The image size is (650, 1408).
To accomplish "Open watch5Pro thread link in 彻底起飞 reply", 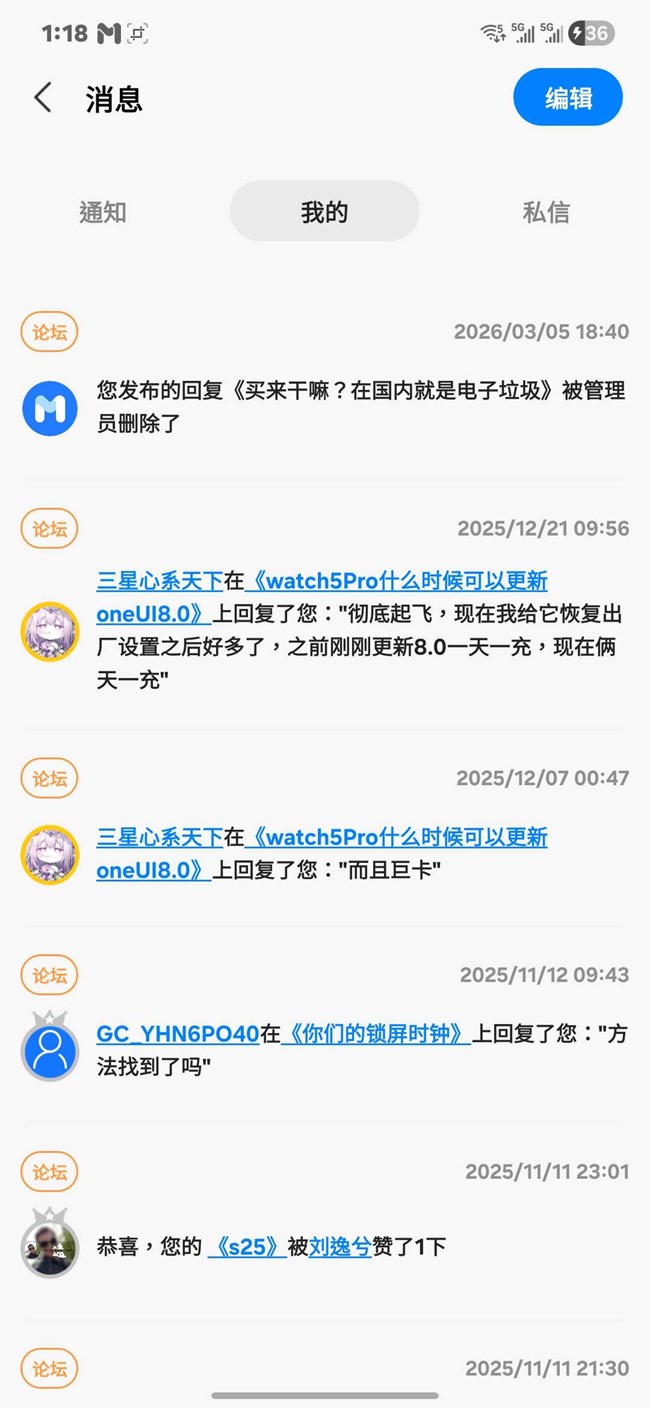I will tap(396, 581).
